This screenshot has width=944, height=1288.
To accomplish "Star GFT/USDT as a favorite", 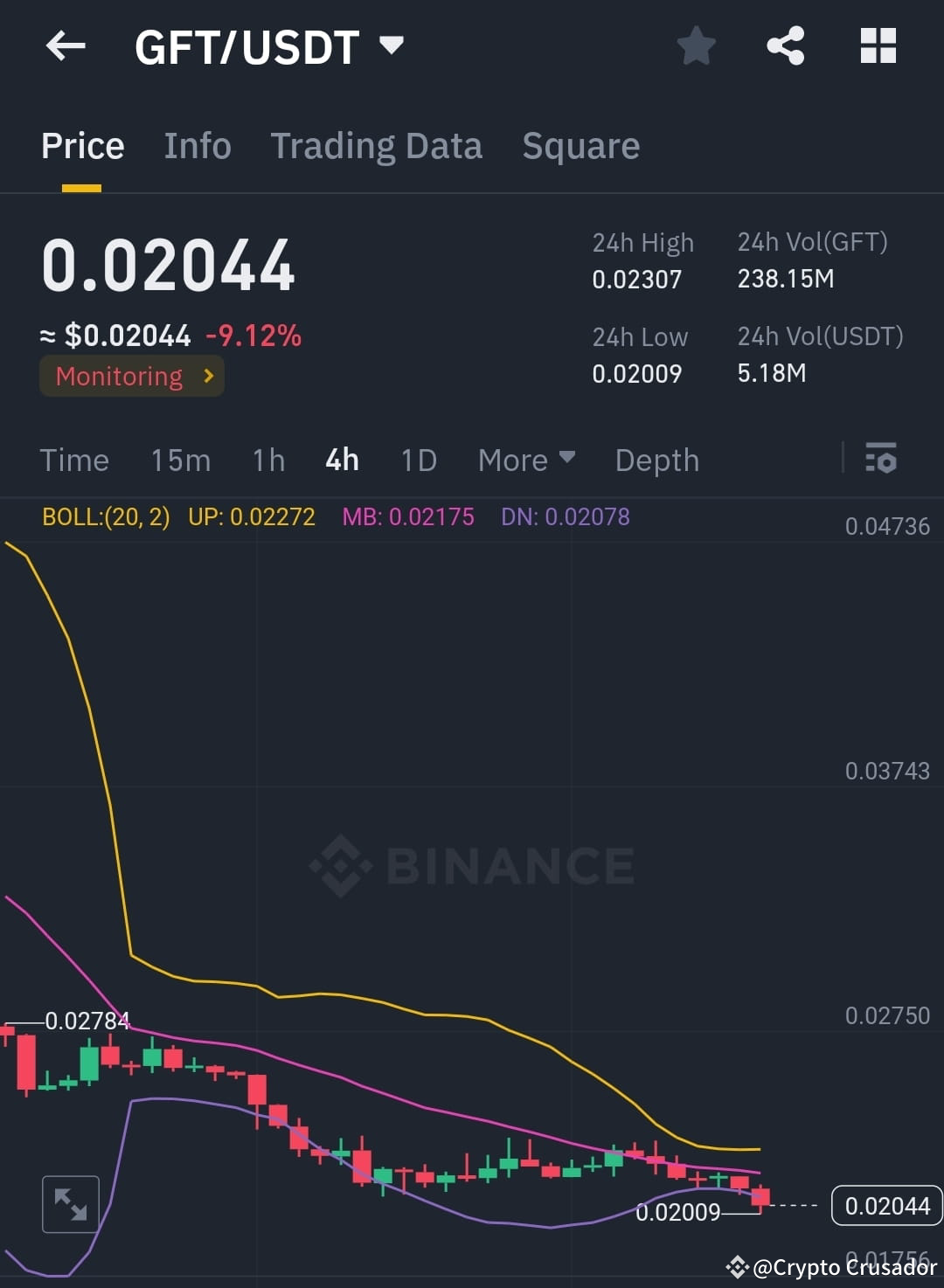I will coord(697,46).
